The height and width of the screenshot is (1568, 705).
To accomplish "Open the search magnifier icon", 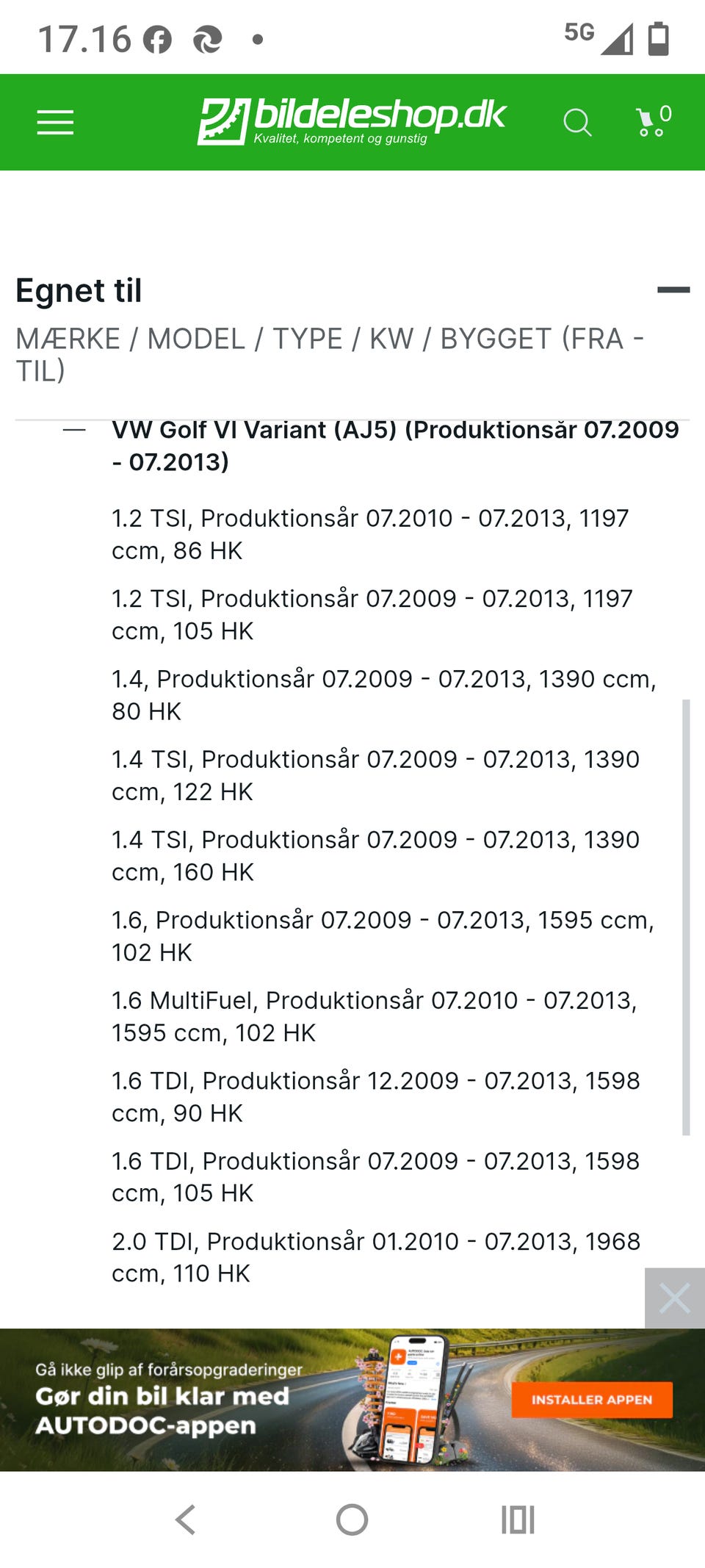I will [577, 122].
